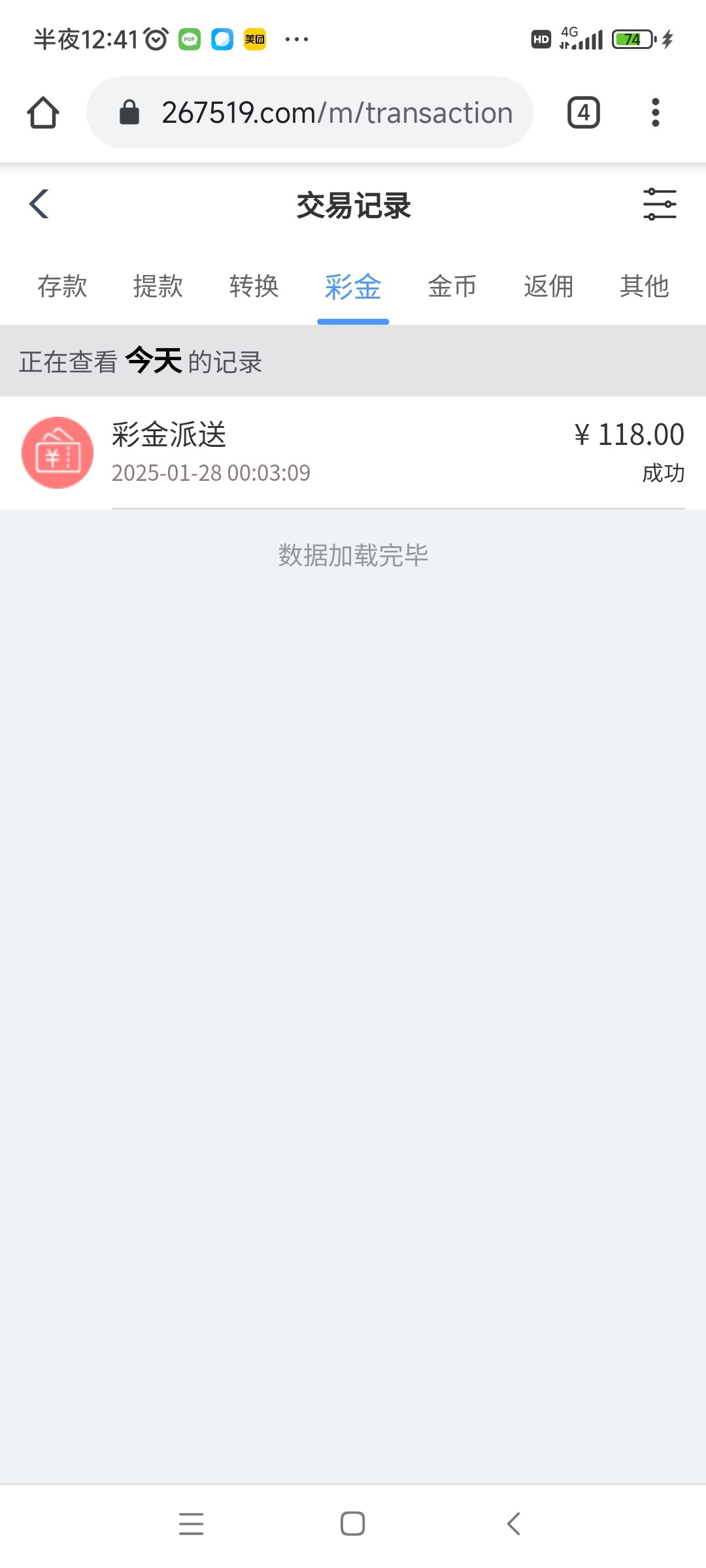Open the 其他 tab
The height and width of the screenshot is (1568, 706).
pyautogui.click(x=645, y=286)
